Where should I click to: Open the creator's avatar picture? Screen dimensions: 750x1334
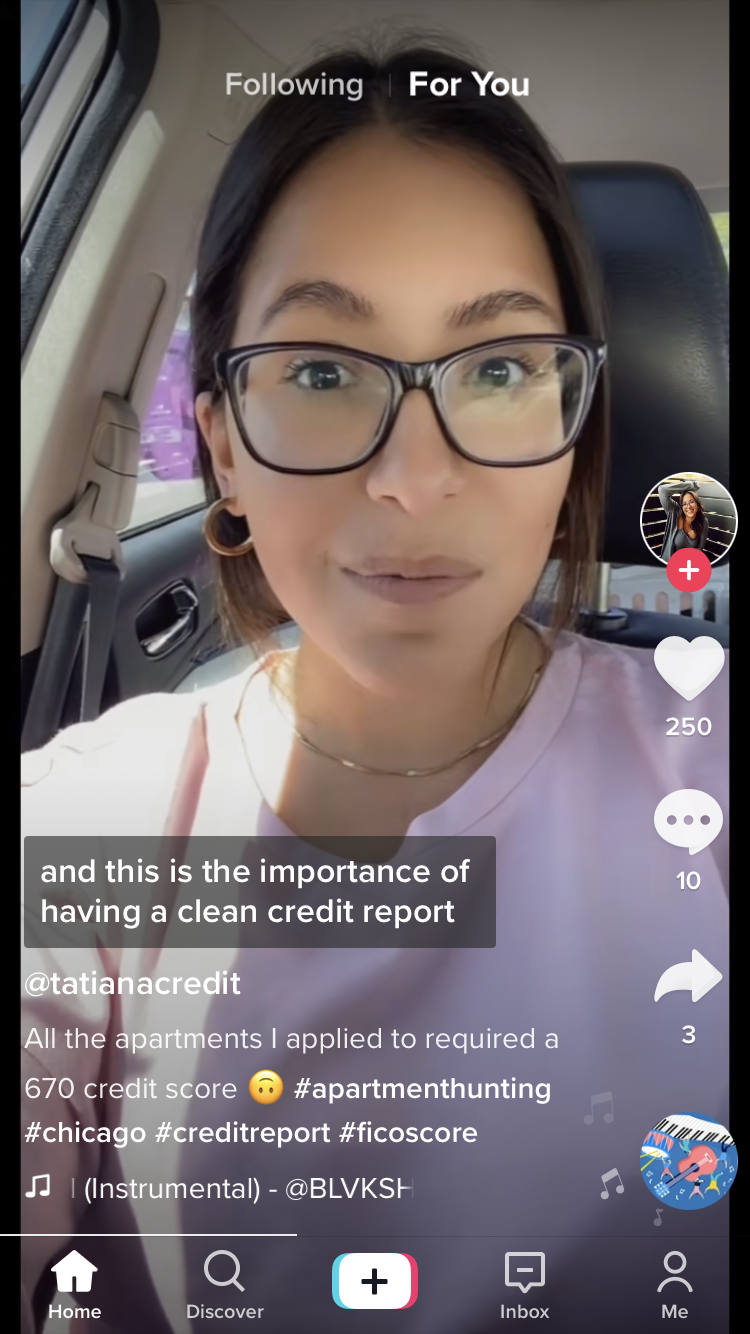pyautogui.click(x=688, y=518)
